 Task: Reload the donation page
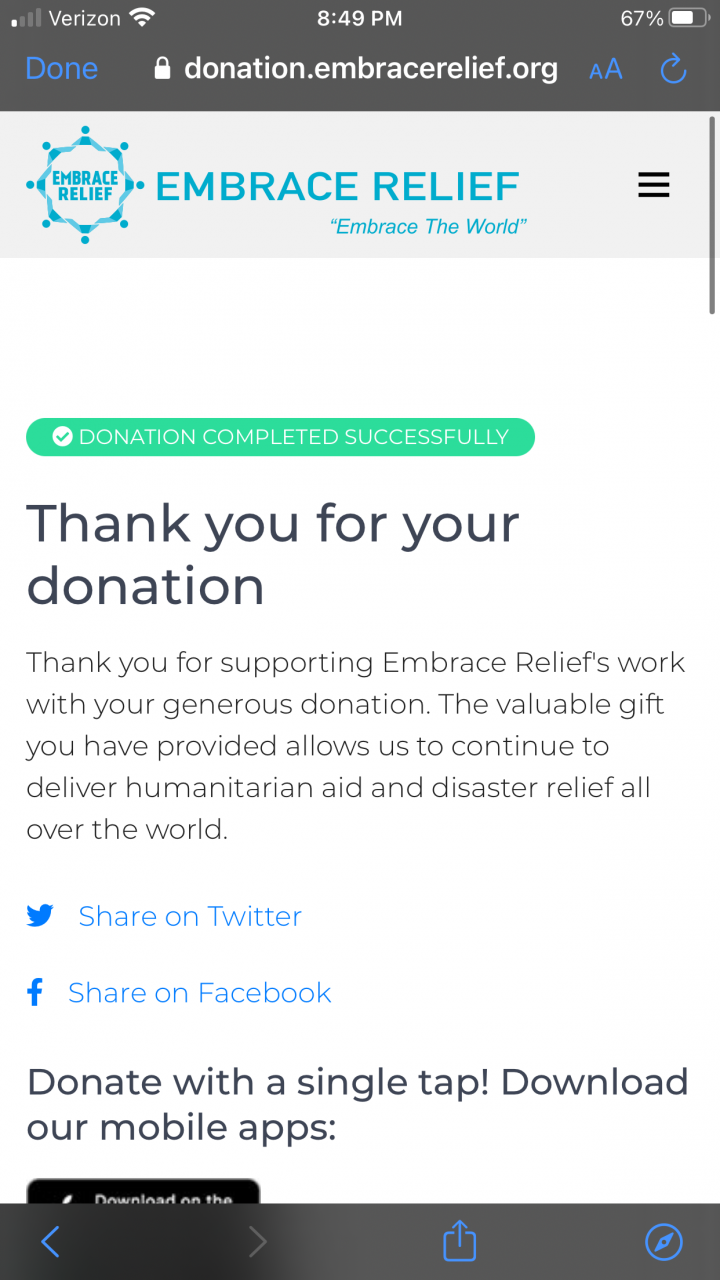(x=673, y=69)
